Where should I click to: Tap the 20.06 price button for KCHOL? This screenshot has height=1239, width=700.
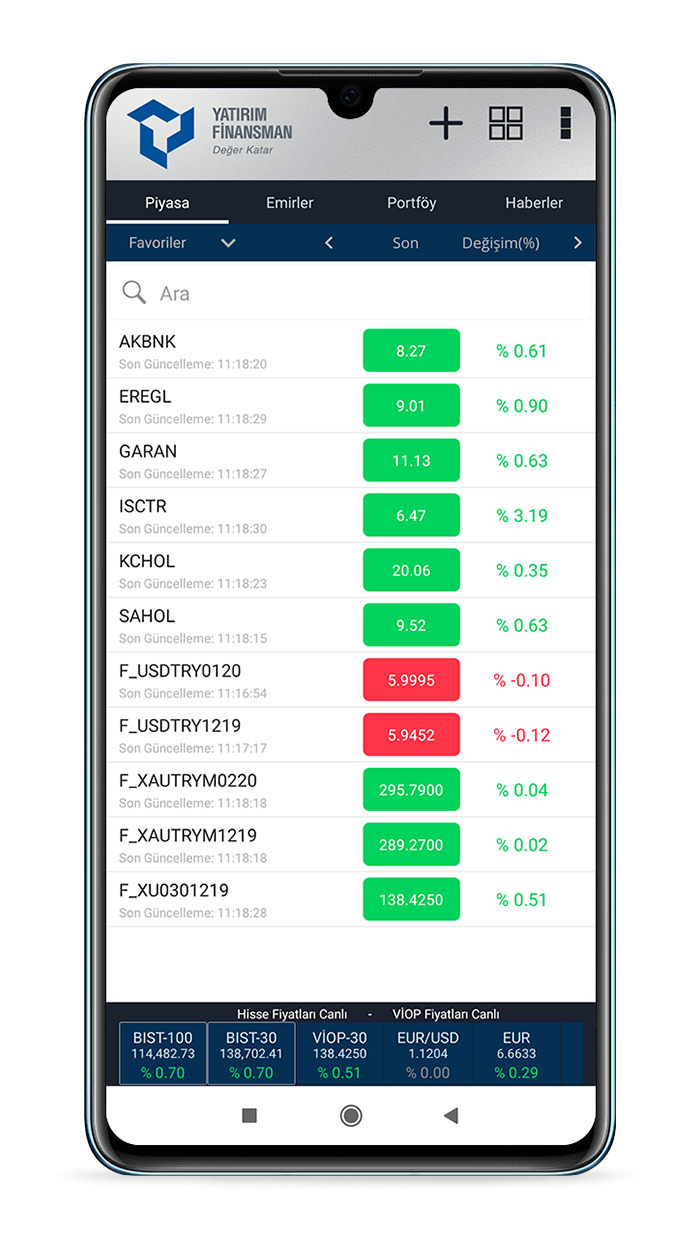coord(411,570)
